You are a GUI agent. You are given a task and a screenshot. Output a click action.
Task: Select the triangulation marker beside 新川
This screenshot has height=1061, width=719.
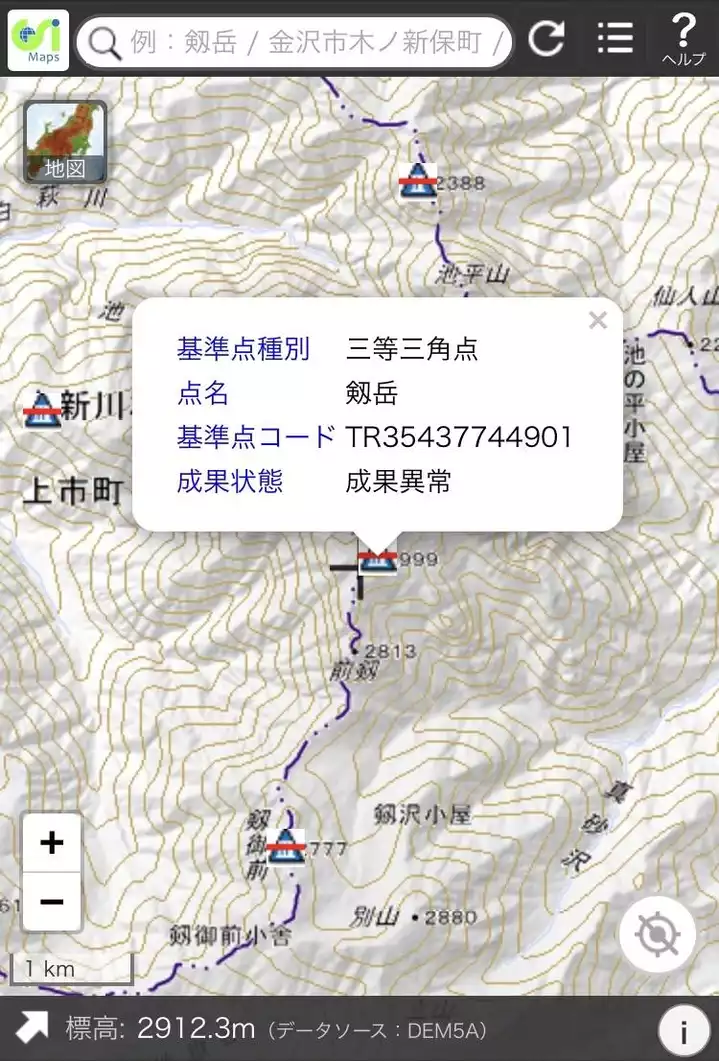tap(41, 408)
